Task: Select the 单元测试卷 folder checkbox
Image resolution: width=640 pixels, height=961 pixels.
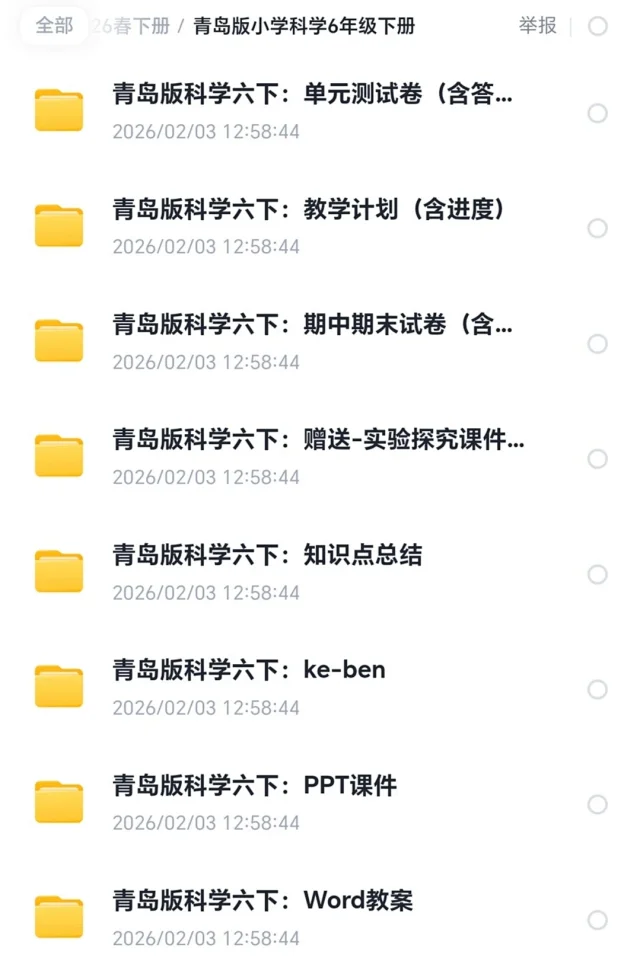Action: [x=598, y=114]
